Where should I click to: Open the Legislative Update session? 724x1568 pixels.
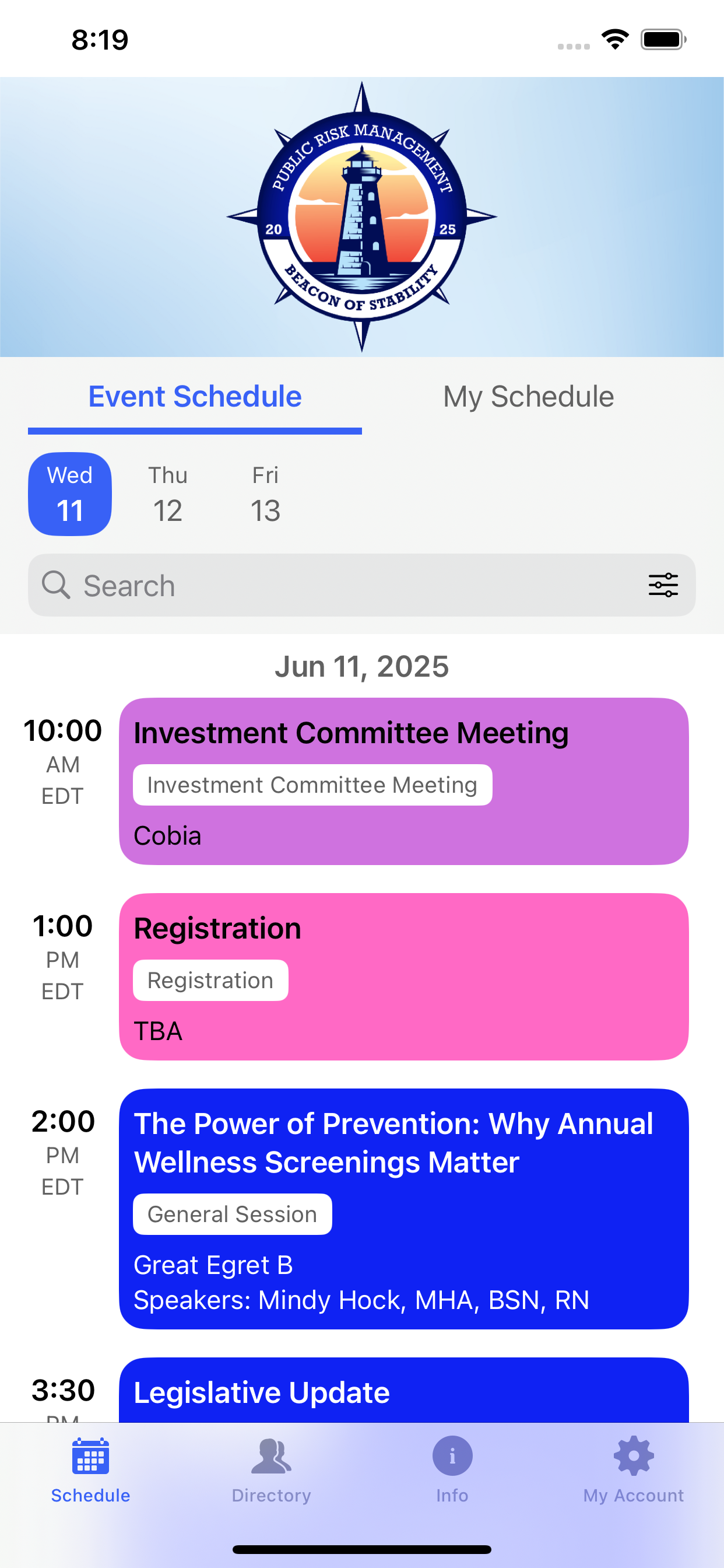pos(404,1390)
